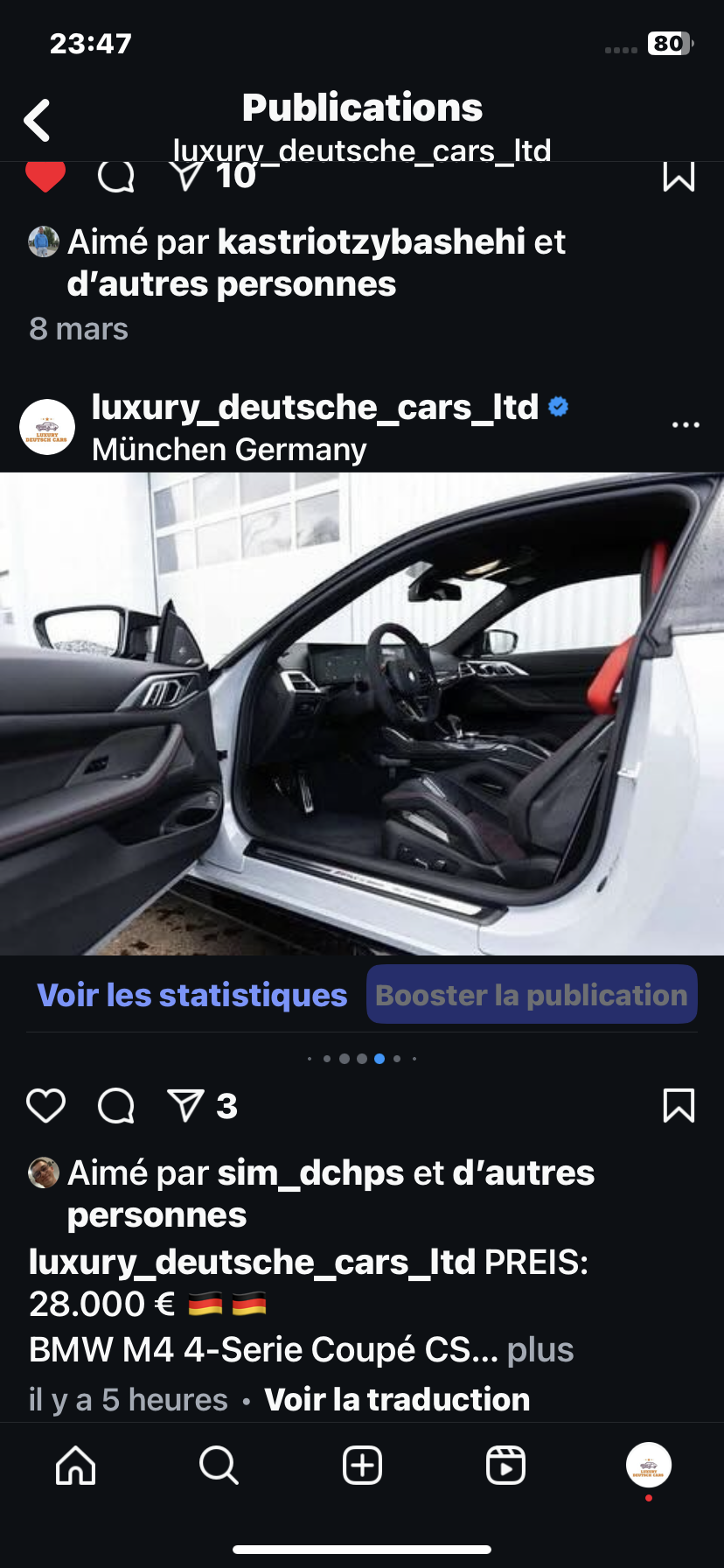Share the BMW M4 post via the send icon
The image size is (724, 1568).
coord(185,1106)
